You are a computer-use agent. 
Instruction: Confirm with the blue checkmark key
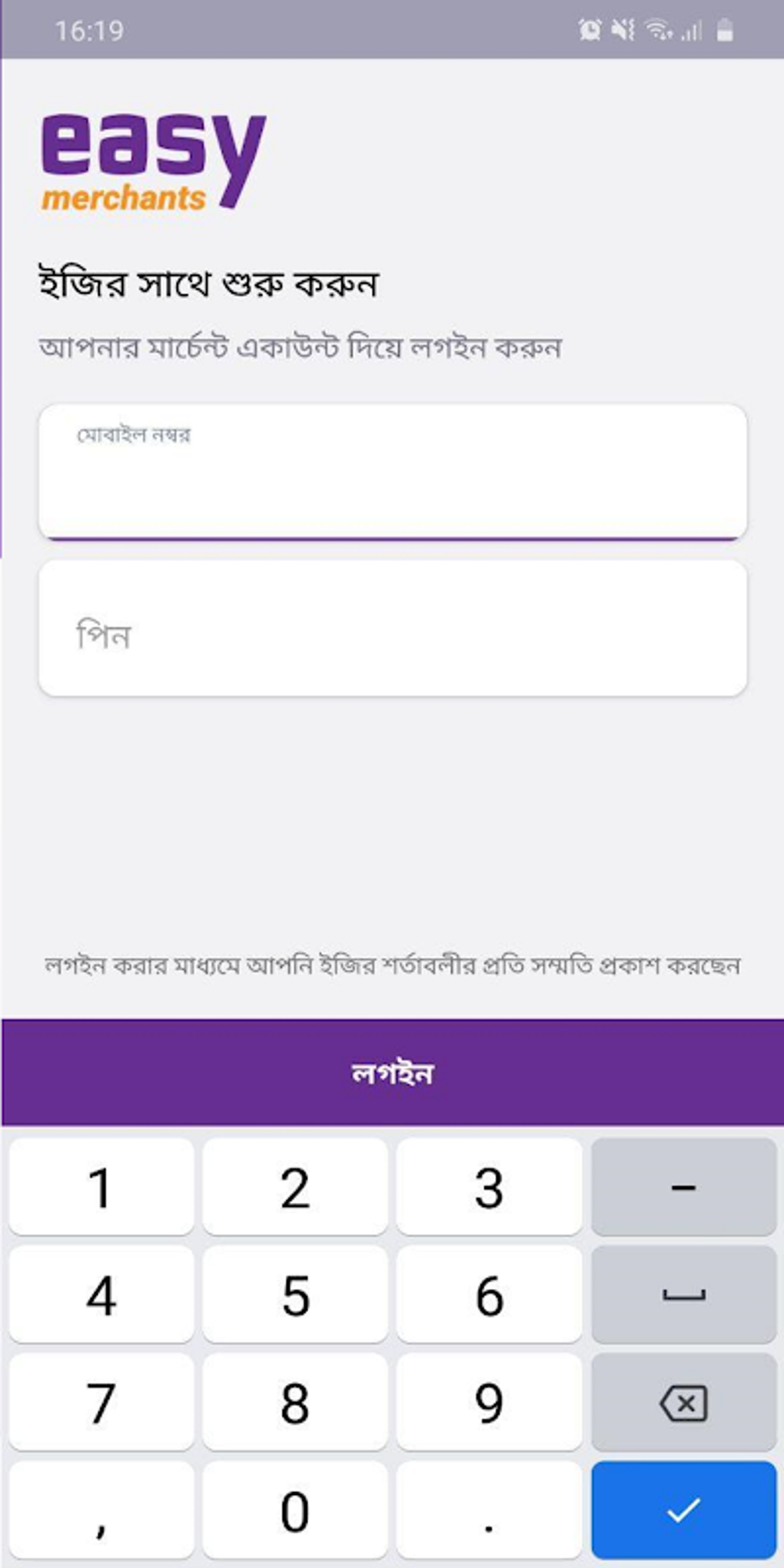point(683,1510)
